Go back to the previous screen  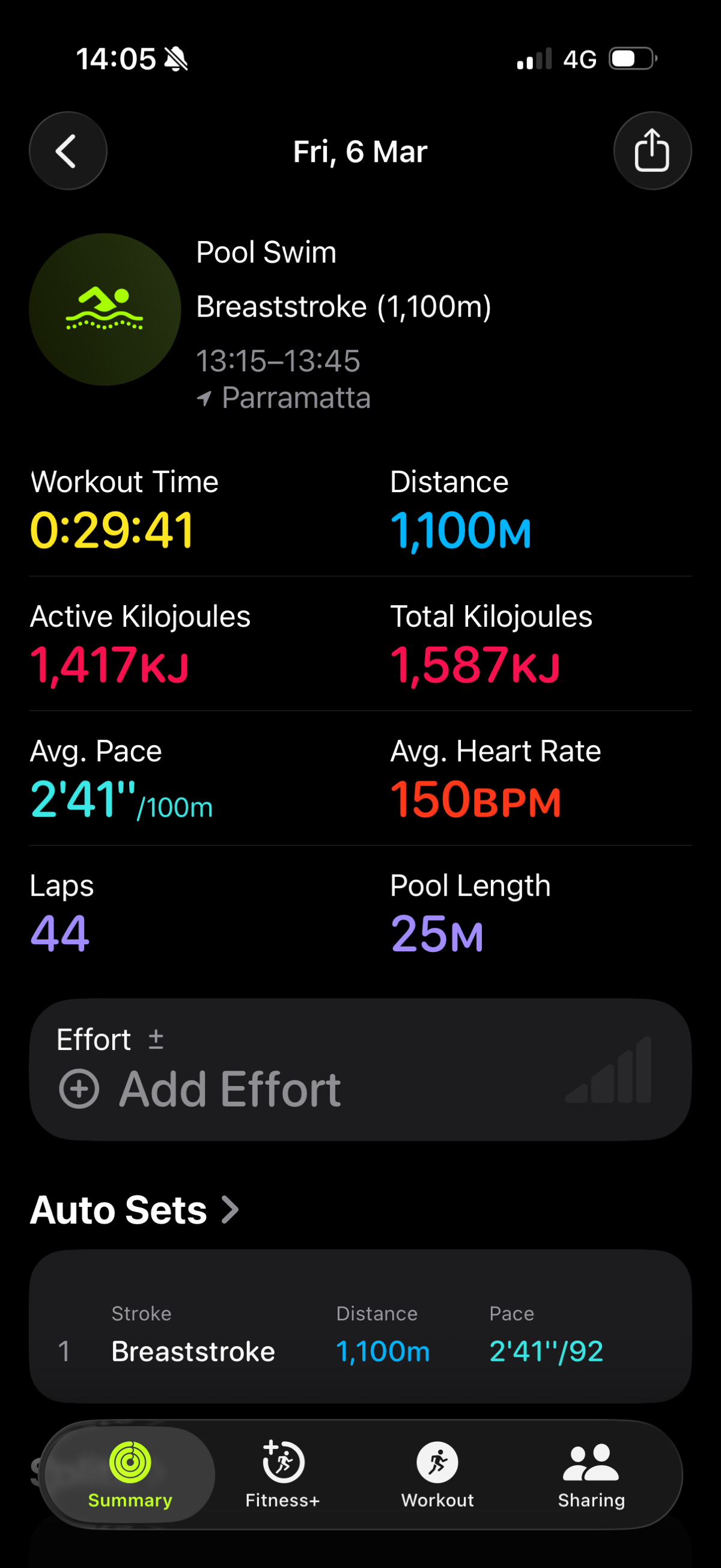(x=67, y=151)
